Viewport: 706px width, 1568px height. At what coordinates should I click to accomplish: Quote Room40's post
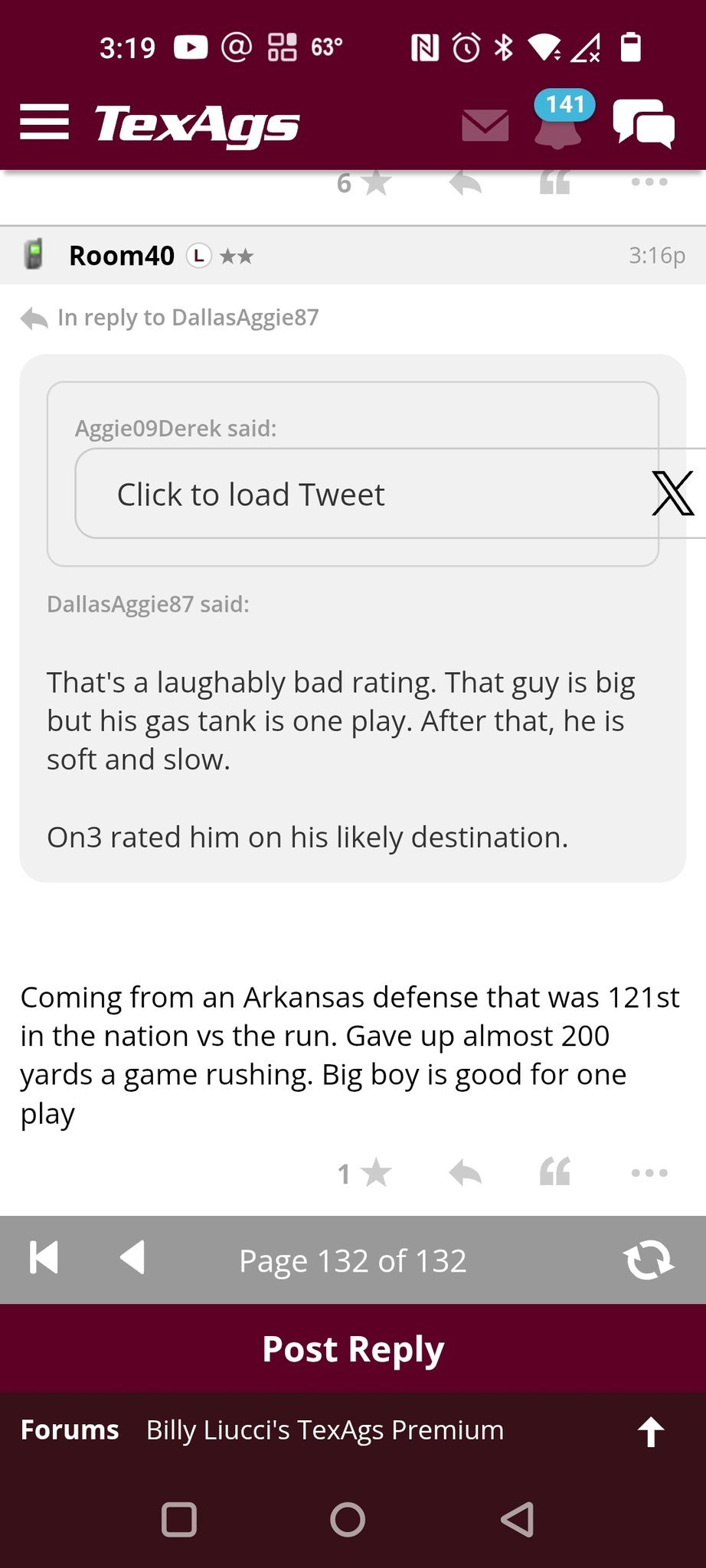click(555, 1173)
